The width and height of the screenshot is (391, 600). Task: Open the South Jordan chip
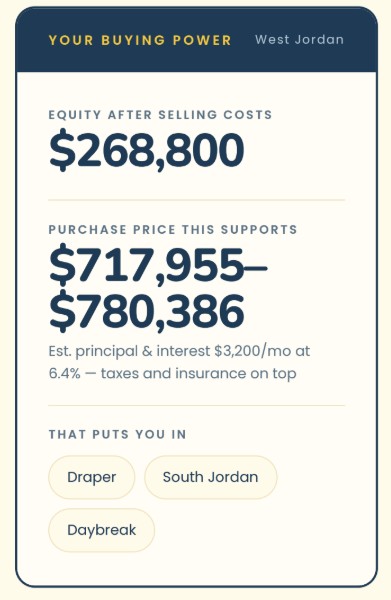[x=210, y=477]
